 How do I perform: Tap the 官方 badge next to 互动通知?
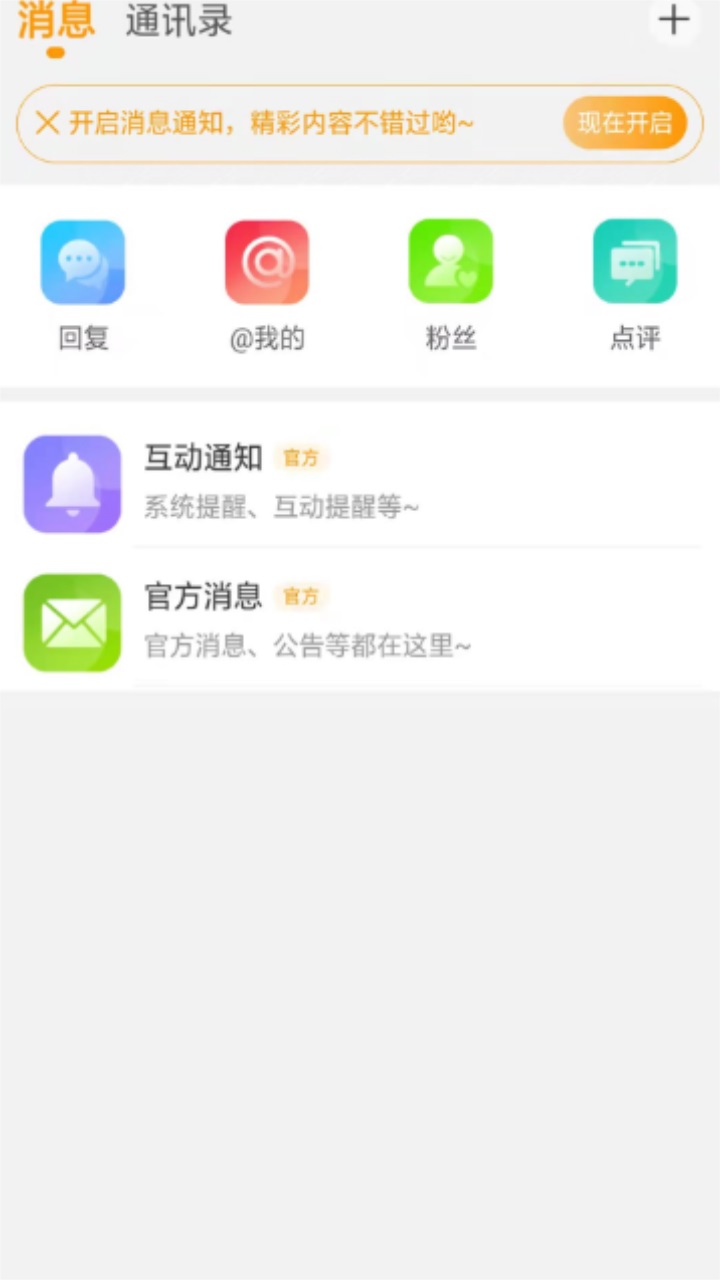coord(302,457)
